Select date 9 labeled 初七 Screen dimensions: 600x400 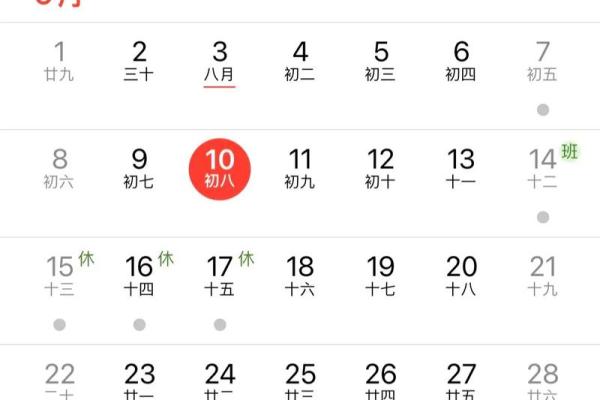click(x=140, y=168)
